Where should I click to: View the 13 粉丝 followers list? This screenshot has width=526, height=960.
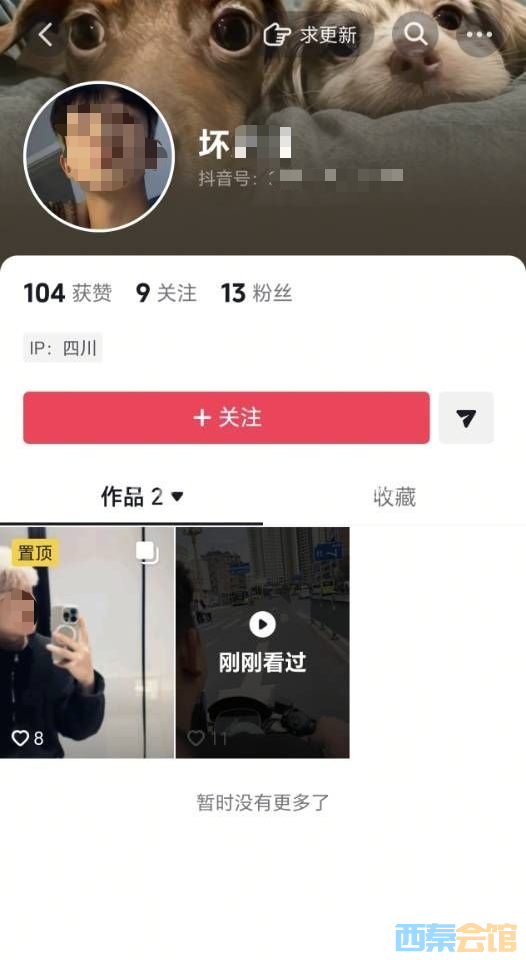256,293
